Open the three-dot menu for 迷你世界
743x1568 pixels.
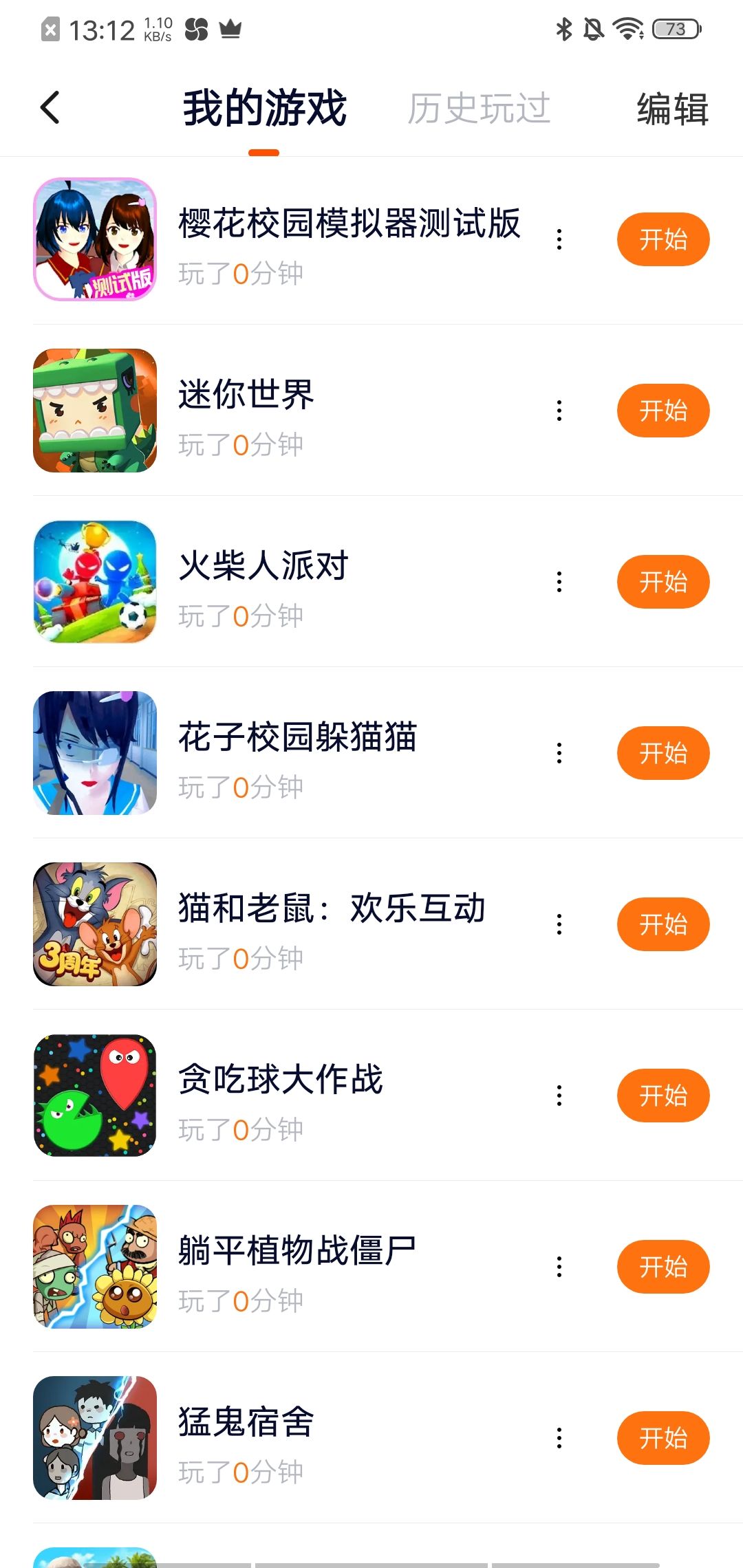(559, 411)
